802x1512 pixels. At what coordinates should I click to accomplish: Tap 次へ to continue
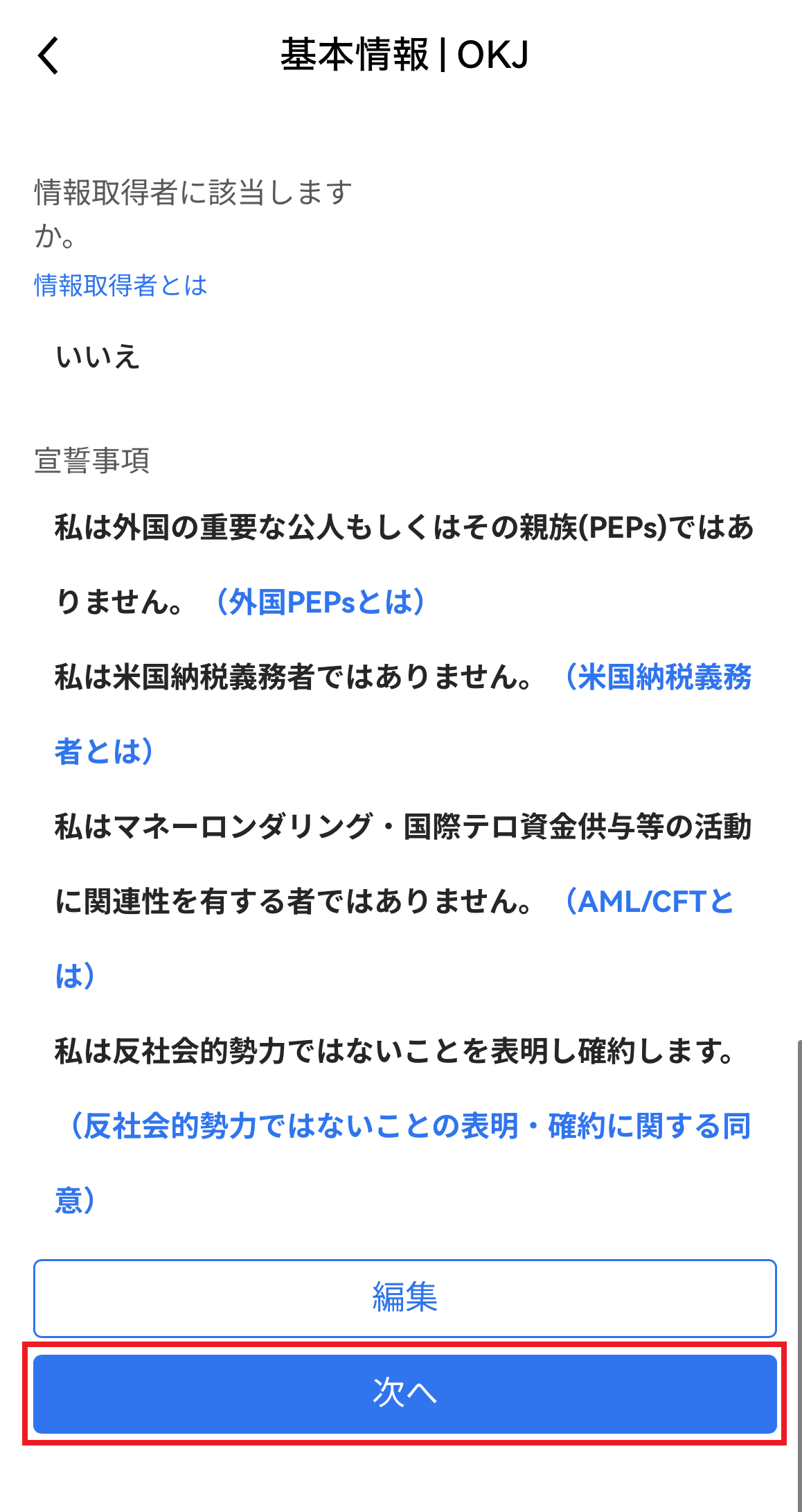pos(405,1394)
